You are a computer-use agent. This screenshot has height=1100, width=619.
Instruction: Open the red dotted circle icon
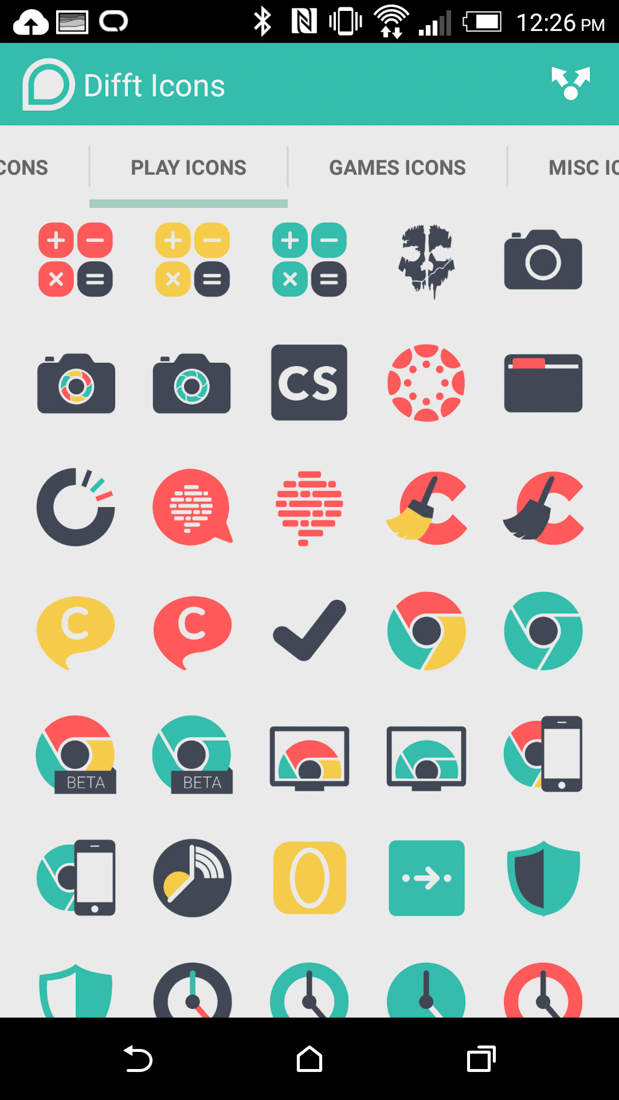pos(426,383)
